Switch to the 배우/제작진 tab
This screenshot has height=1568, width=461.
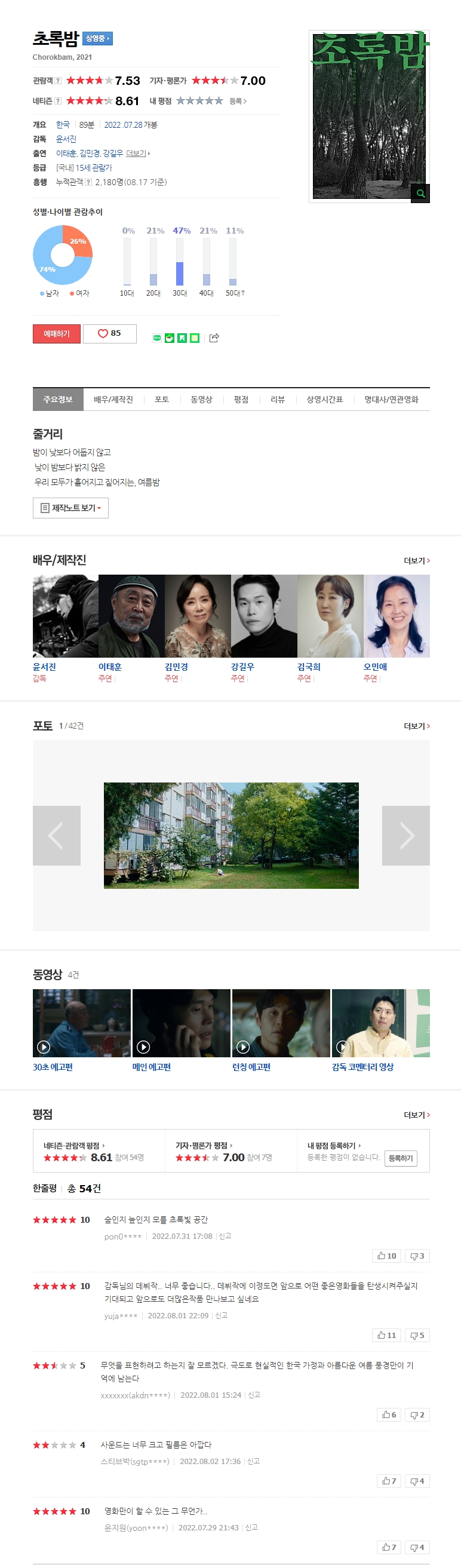point(113,399)
